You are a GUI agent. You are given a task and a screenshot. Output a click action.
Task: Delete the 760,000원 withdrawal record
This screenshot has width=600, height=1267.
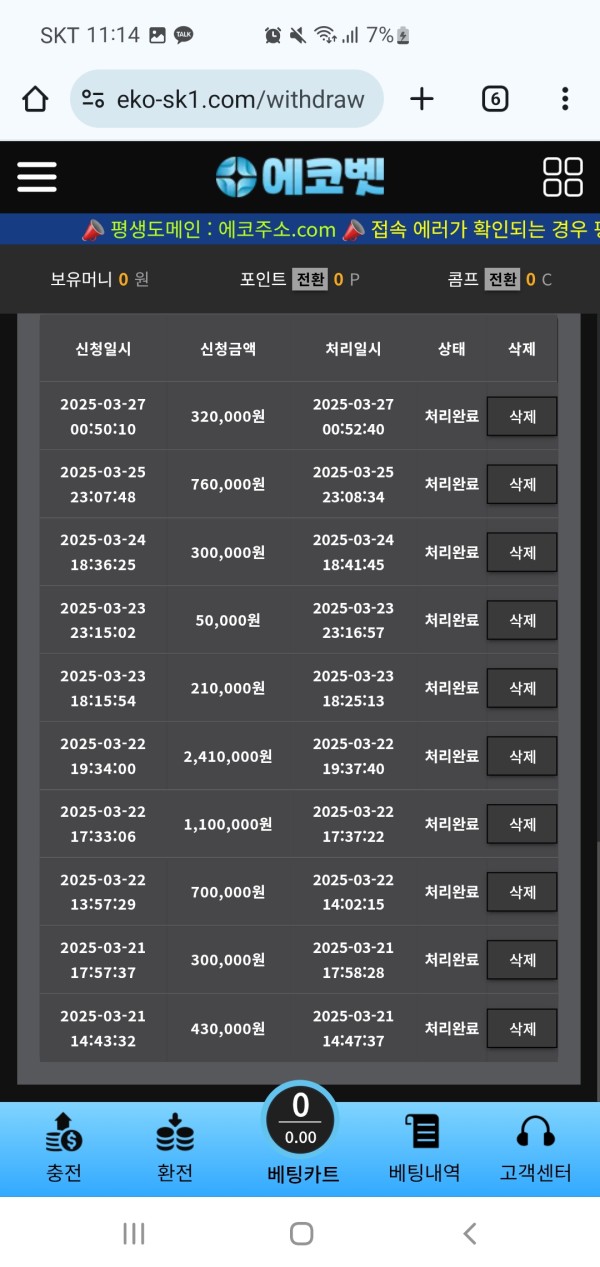coord(521,484)
